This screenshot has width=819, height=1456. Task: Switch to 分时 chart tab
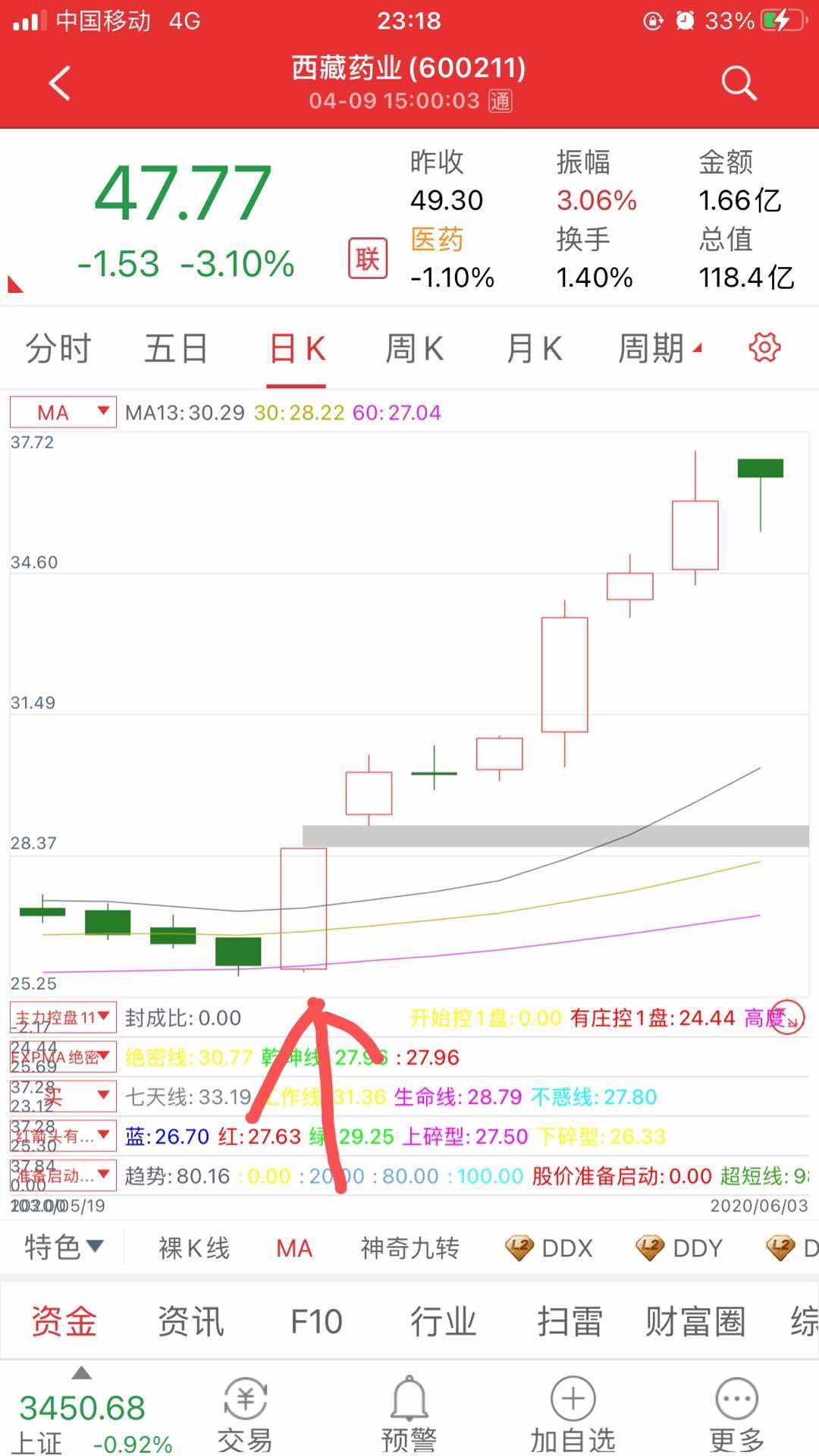pyautogui.click(x=58, y=350)
